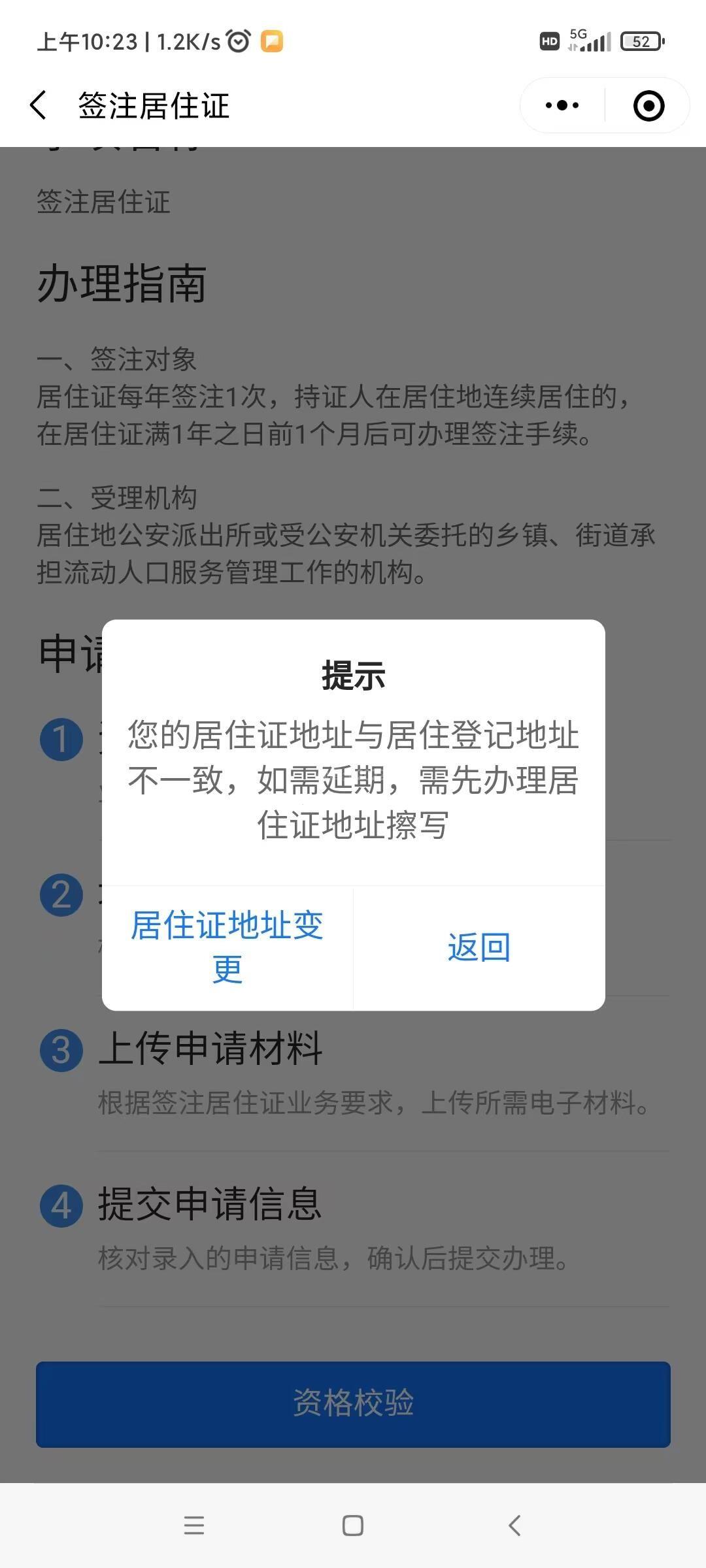The image size is (706, 1568).
Task: Tap 居住证地址变更 in the dialog
Action: (227, 947)
